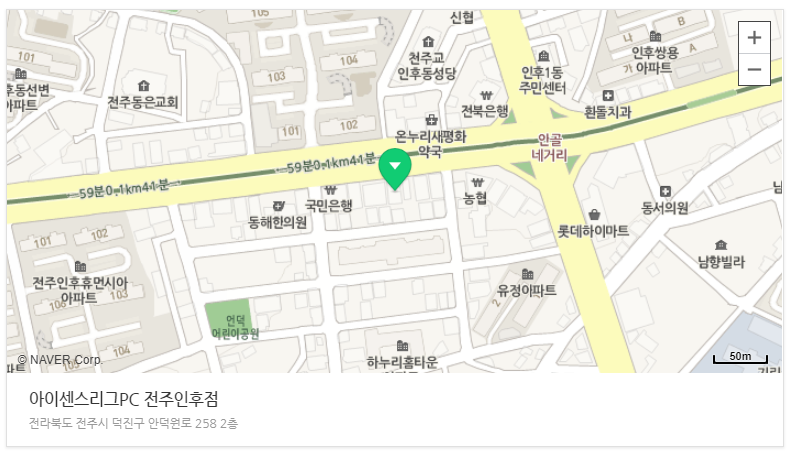Zoom in on the map
This screenshot has width=790, height=453.
[754, 38]
